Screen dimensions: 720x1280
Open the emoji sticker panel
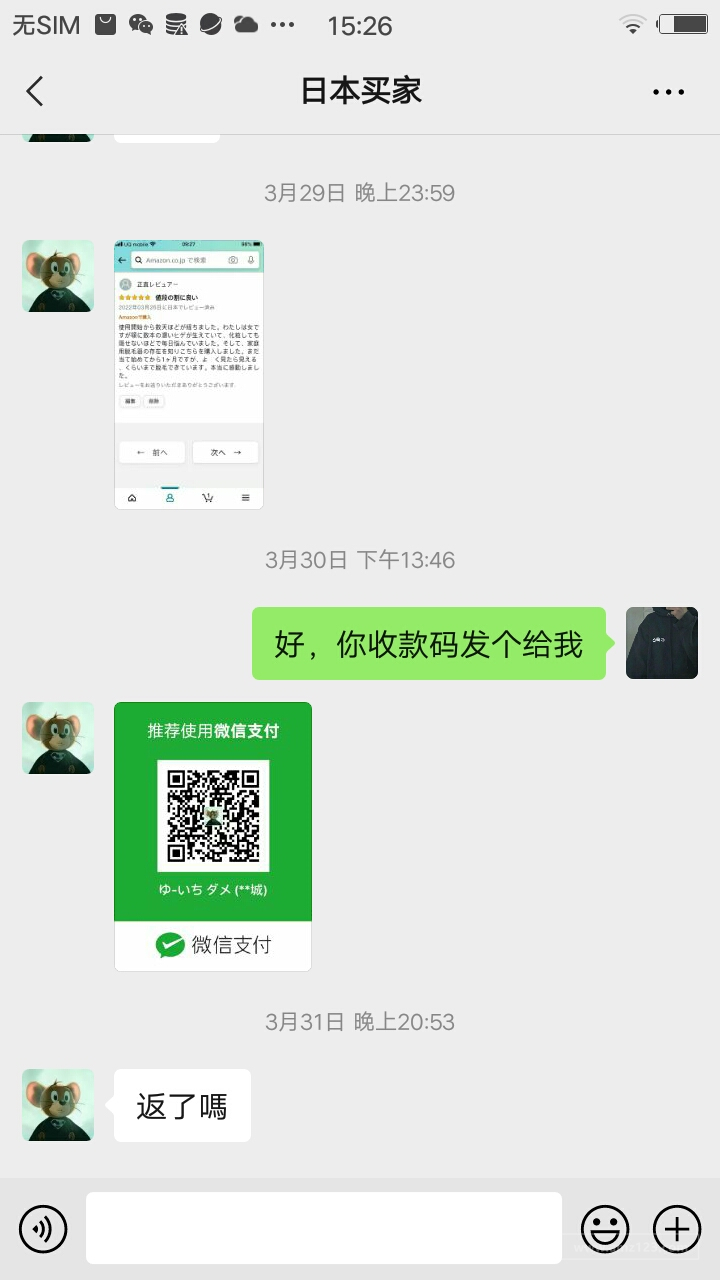(x=605, y=1228)
